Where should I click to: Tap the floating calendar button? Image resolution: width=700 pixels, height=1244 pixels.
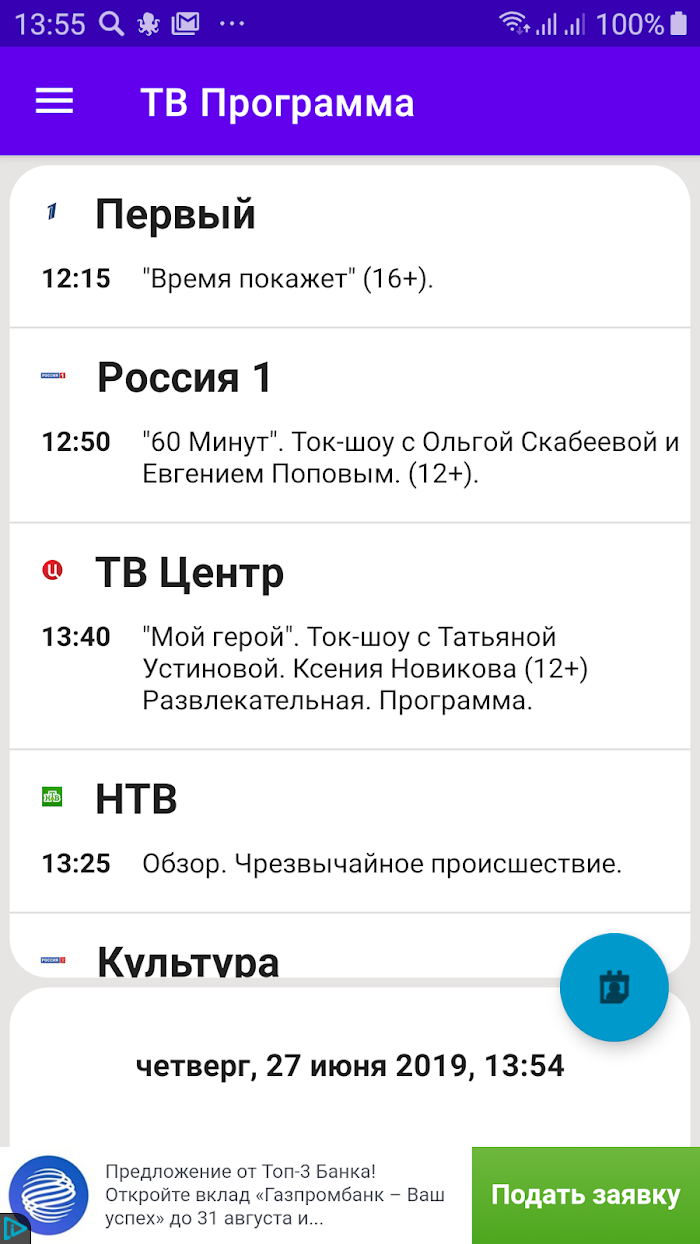pos(614,988)
